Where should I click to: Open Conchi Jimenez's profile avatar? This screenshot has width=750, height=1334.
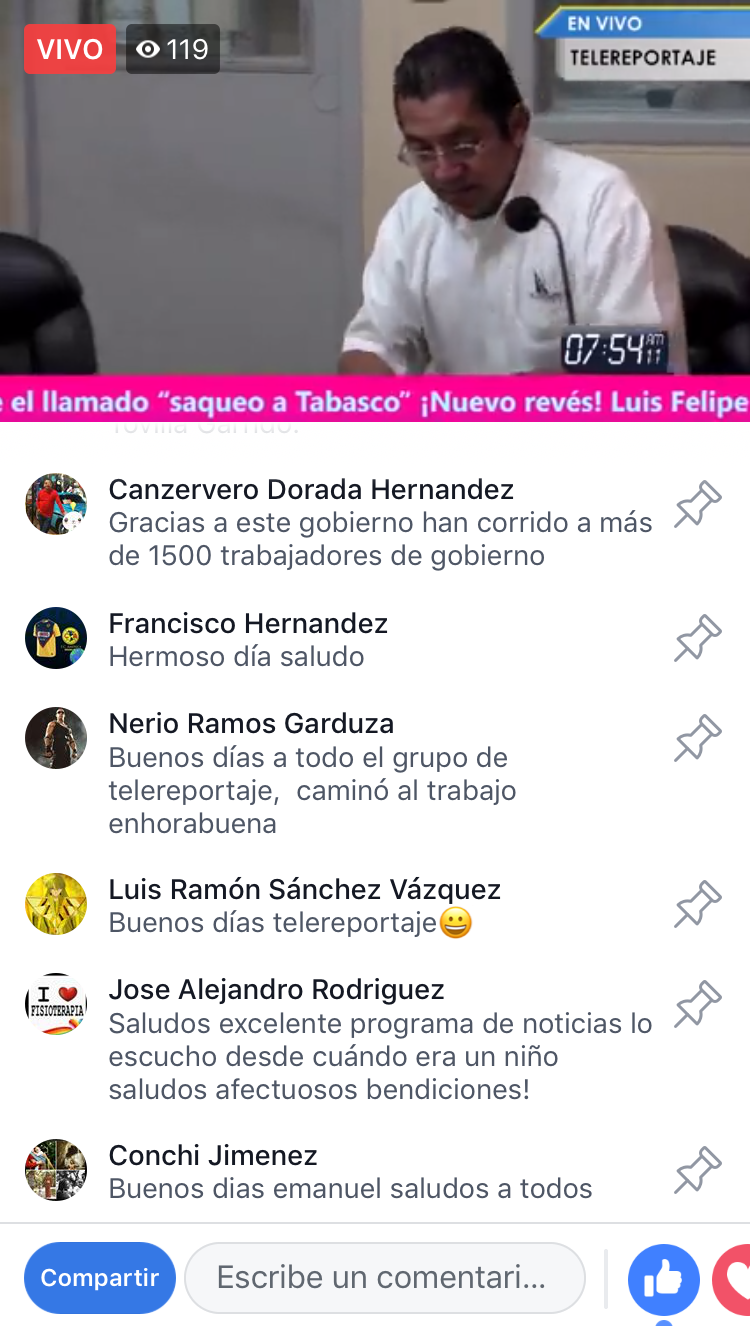56,1170
